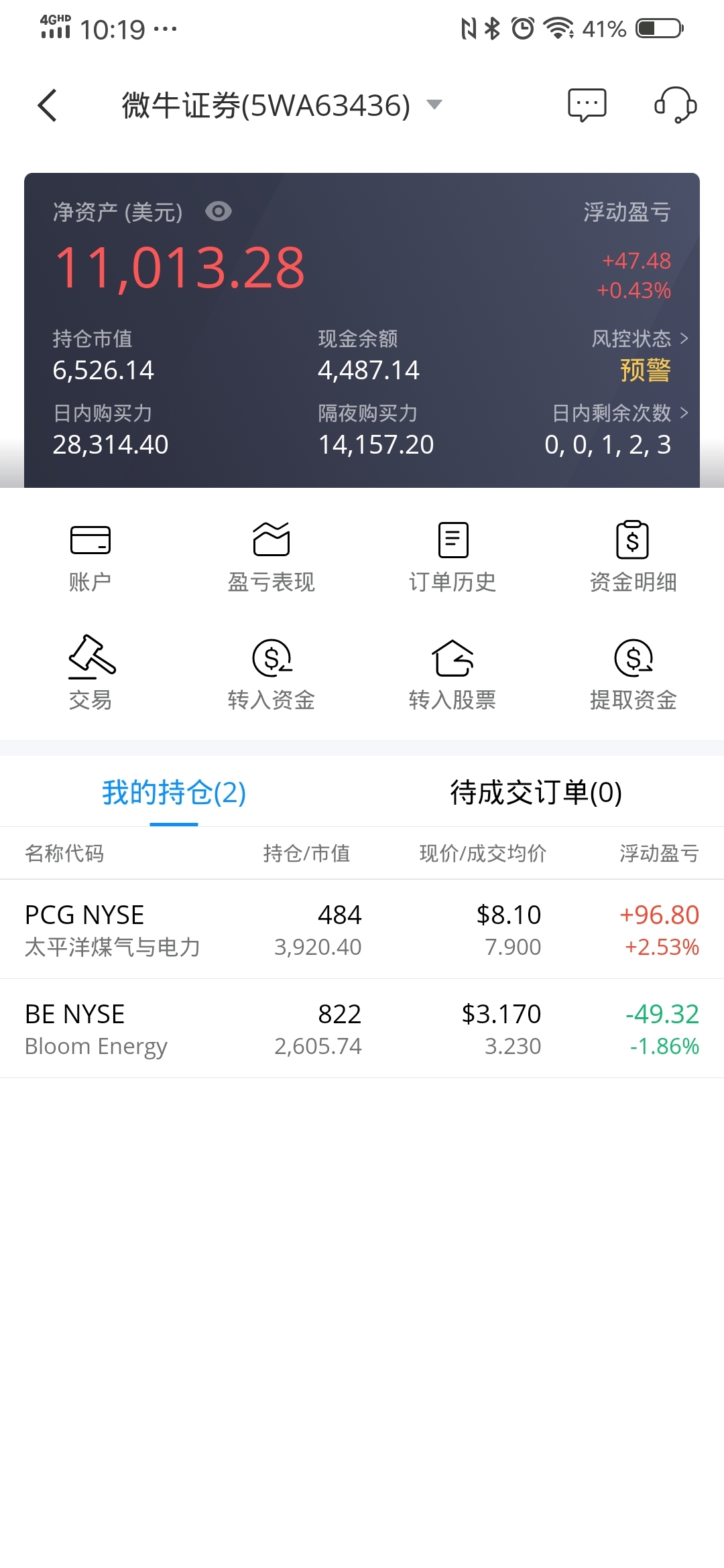Open the messages chat icon
724x1568 pixels.
[x=587, y=105]
